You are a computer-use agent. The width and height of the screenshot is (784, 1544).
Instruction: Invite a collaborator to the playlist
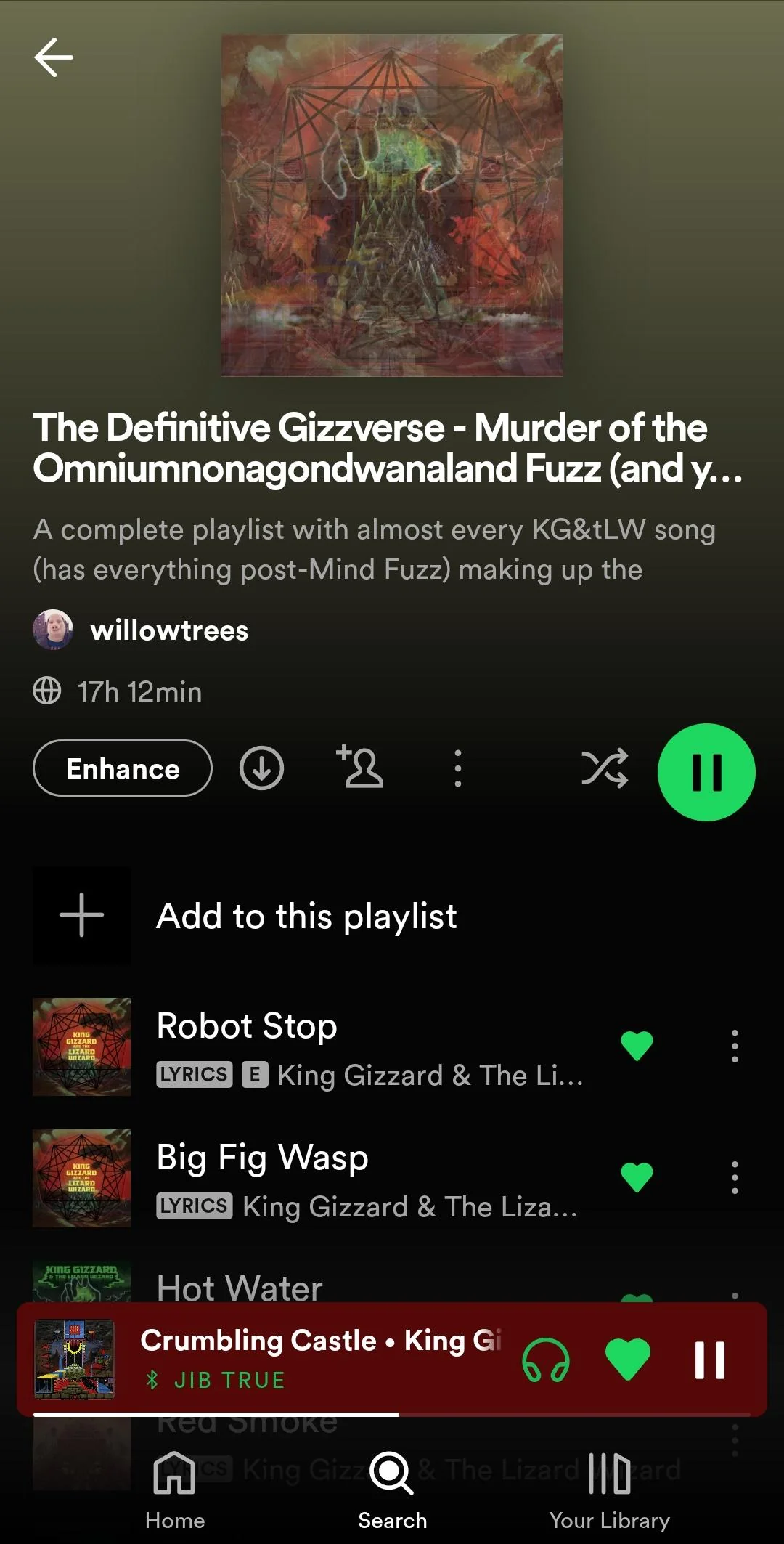point(361,767)
